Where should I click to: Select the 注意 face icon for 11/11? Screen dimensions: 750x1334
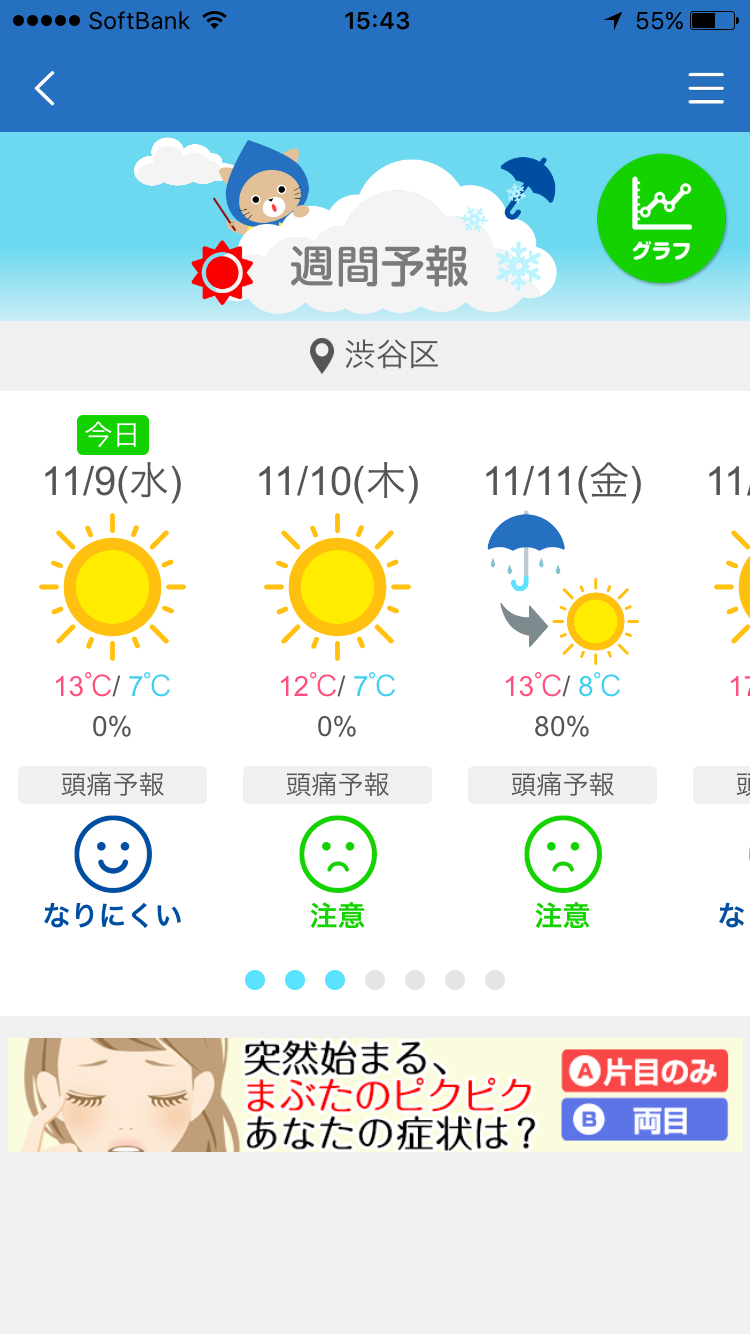pos(562,855)
